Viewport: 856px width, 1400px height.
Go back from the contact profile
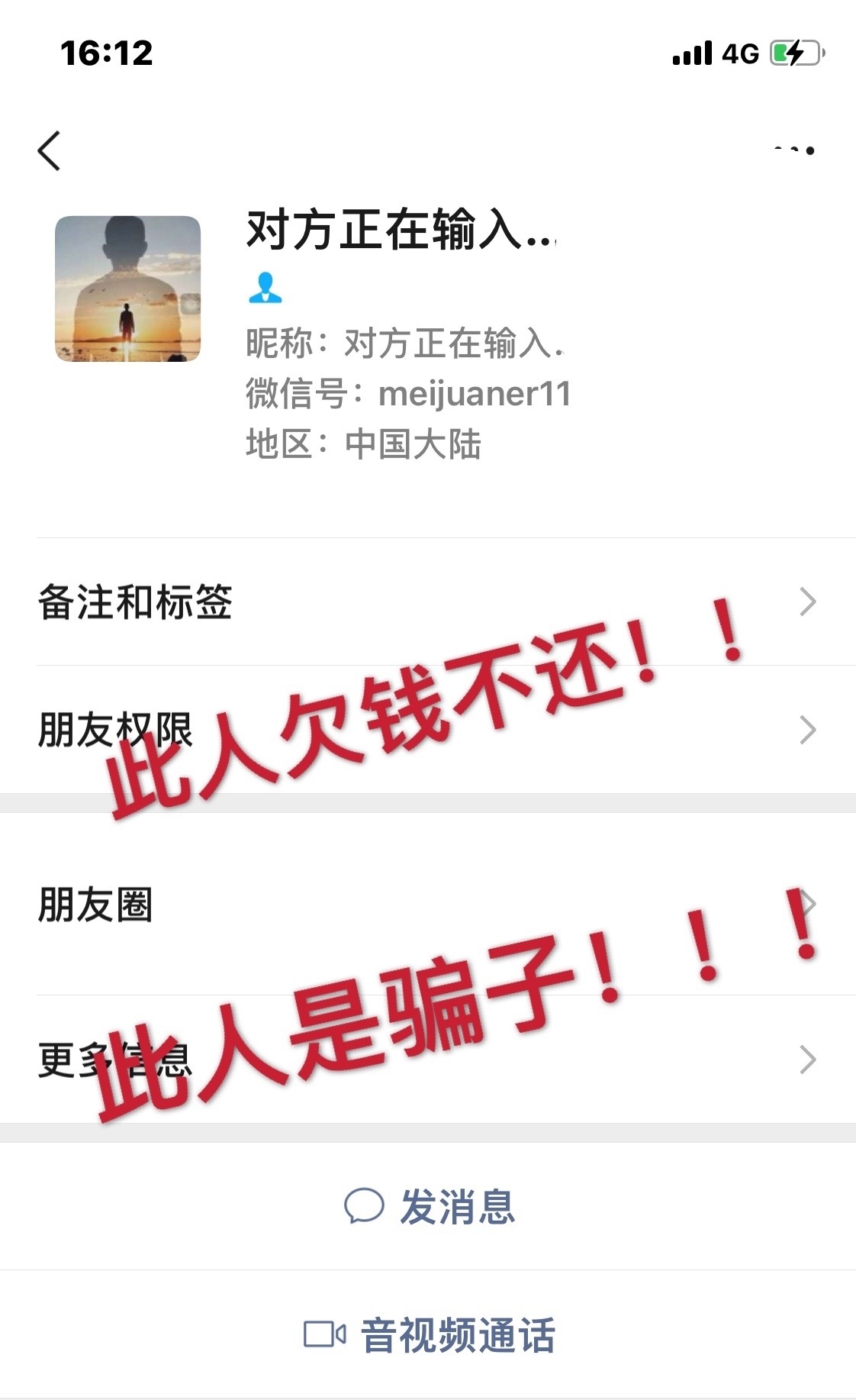[x=50, y=150]
